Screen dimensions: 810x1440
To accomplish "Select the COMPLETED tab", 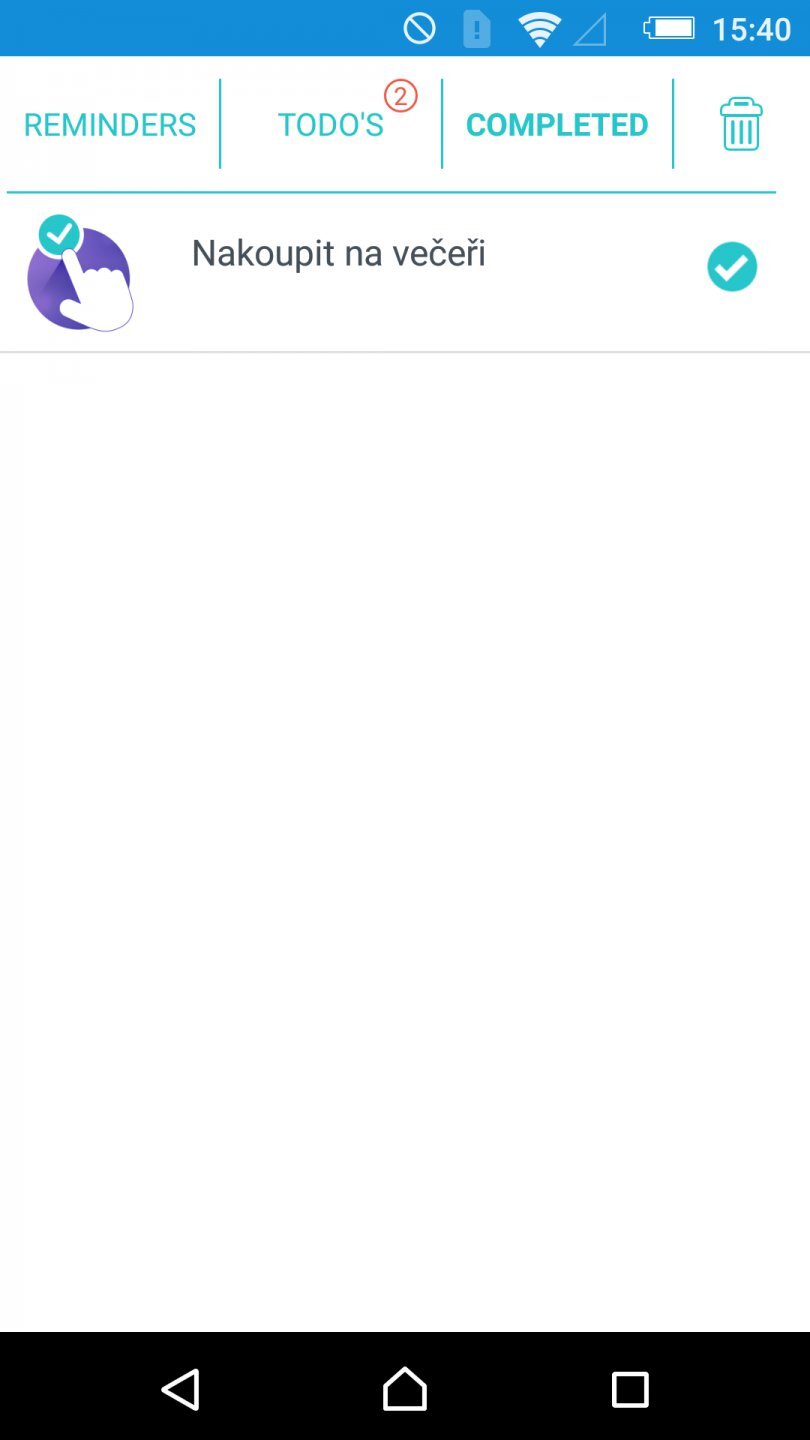I will (557, 124).
